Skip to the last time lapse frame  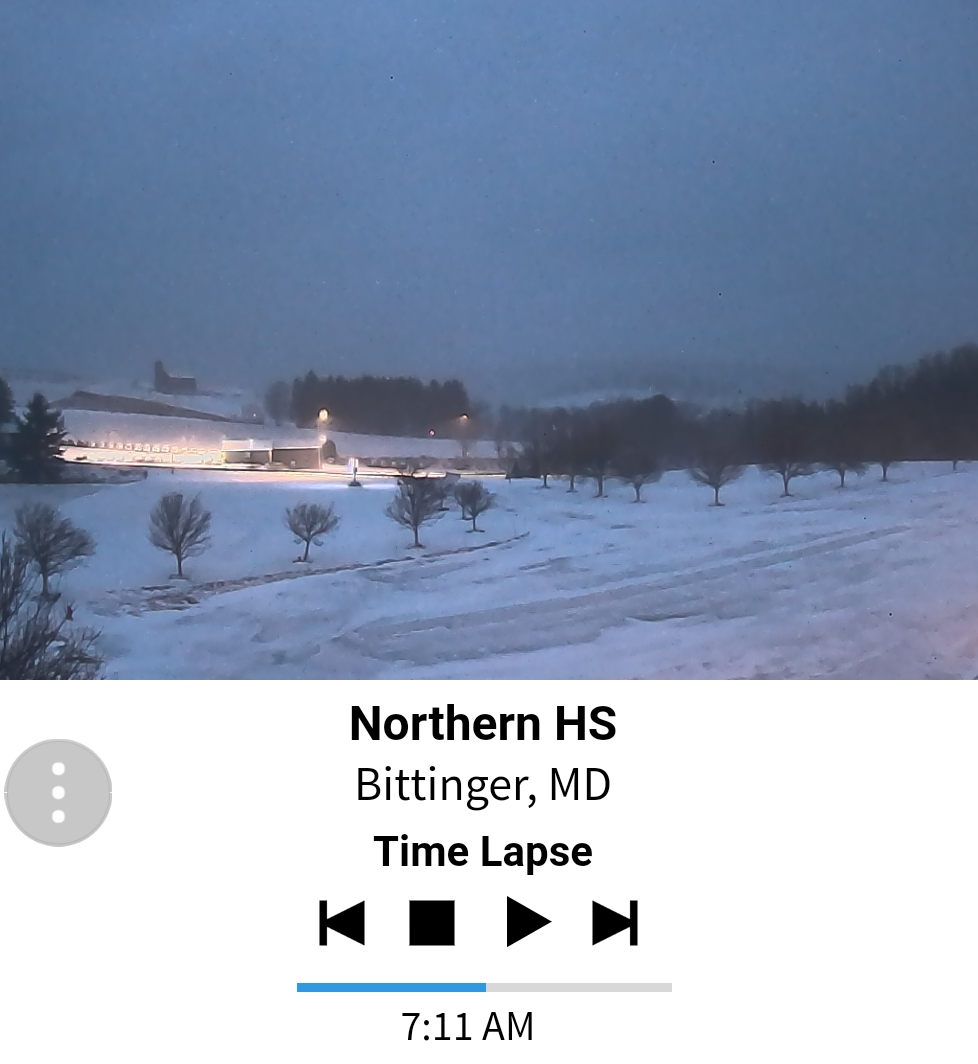(615, 922)
